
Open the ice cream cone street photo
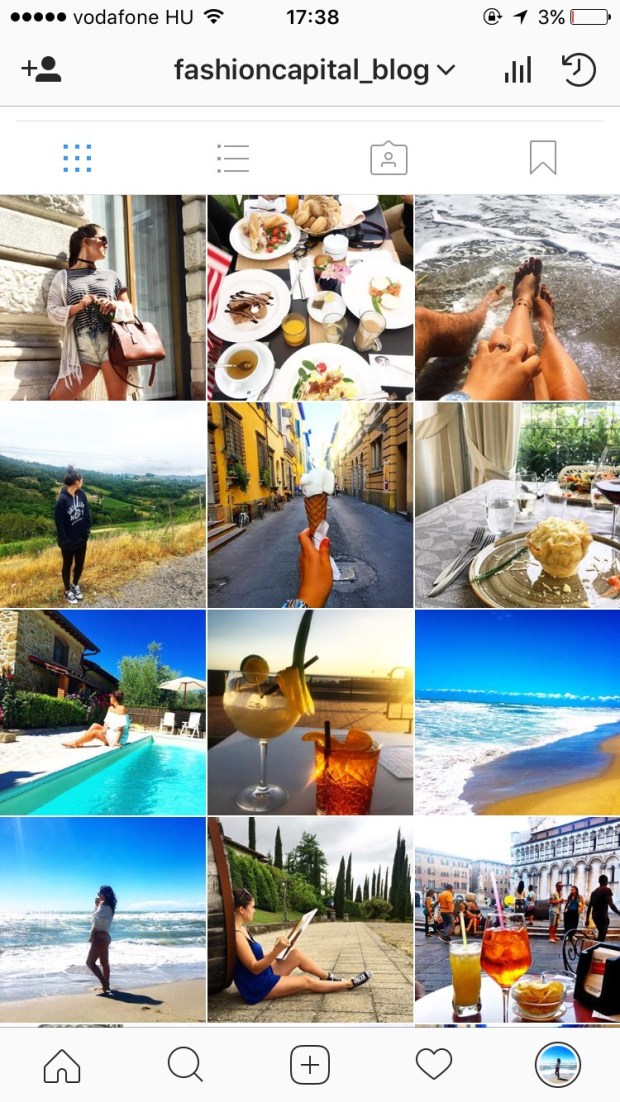(x=310, y=505)
